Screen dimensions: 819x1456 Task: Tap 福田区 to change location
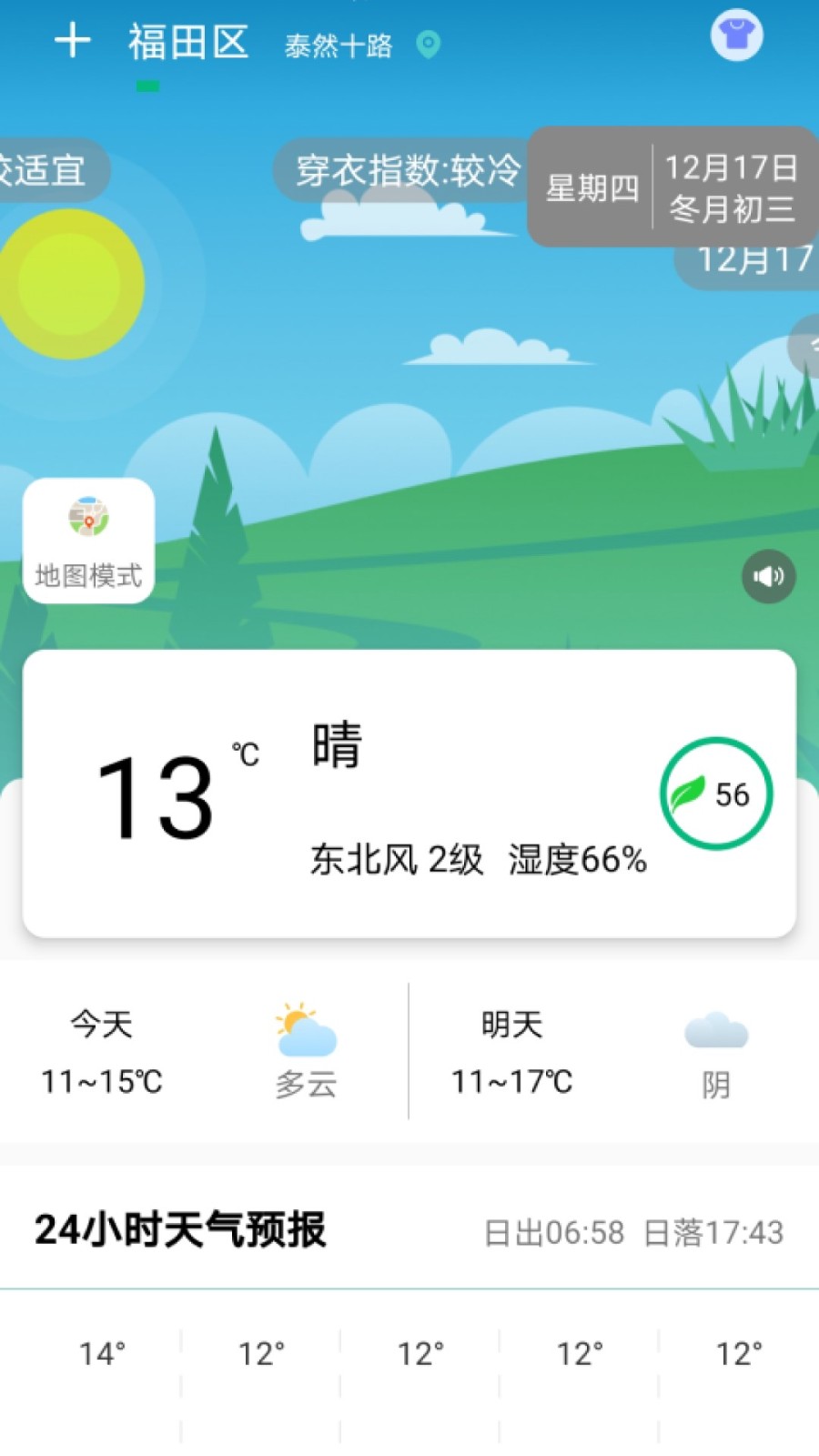pos(189,41)
